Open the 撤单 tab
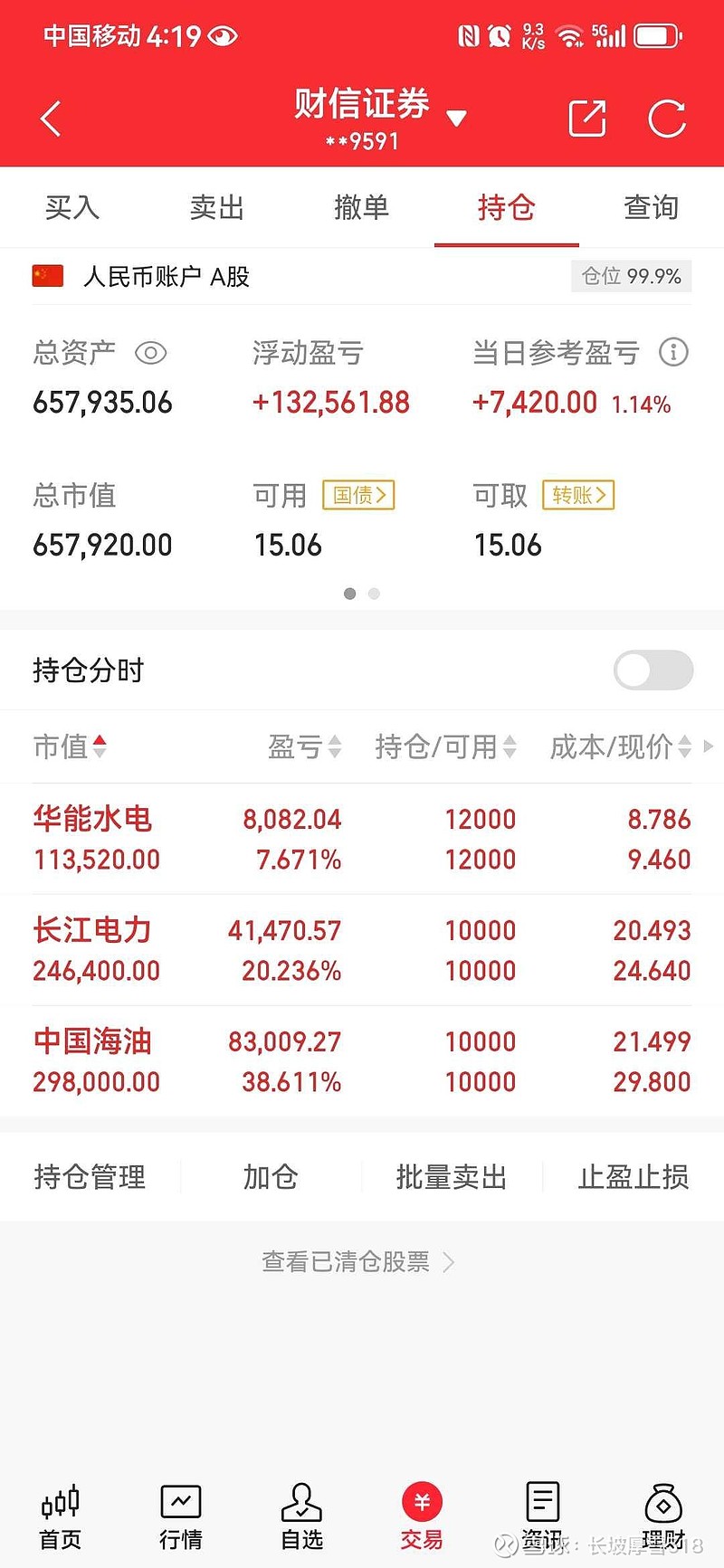Image resolution: width=724 pixels, height=1568 pixels. point(362,207)
